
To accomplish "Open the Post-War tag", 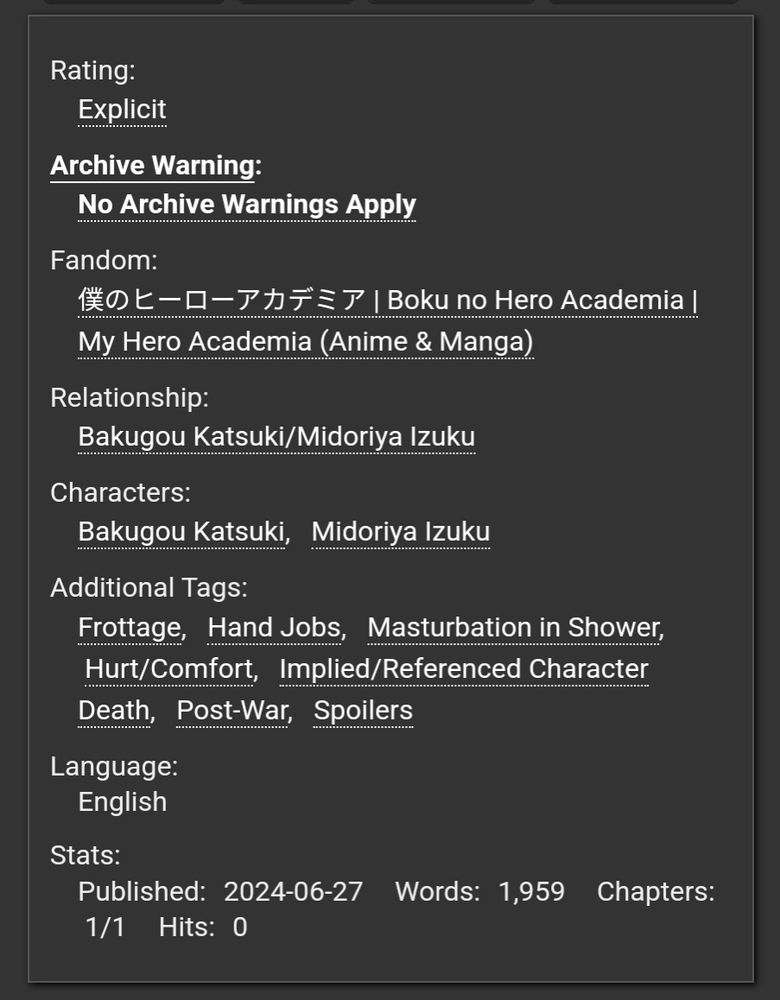I will [231, 710].
